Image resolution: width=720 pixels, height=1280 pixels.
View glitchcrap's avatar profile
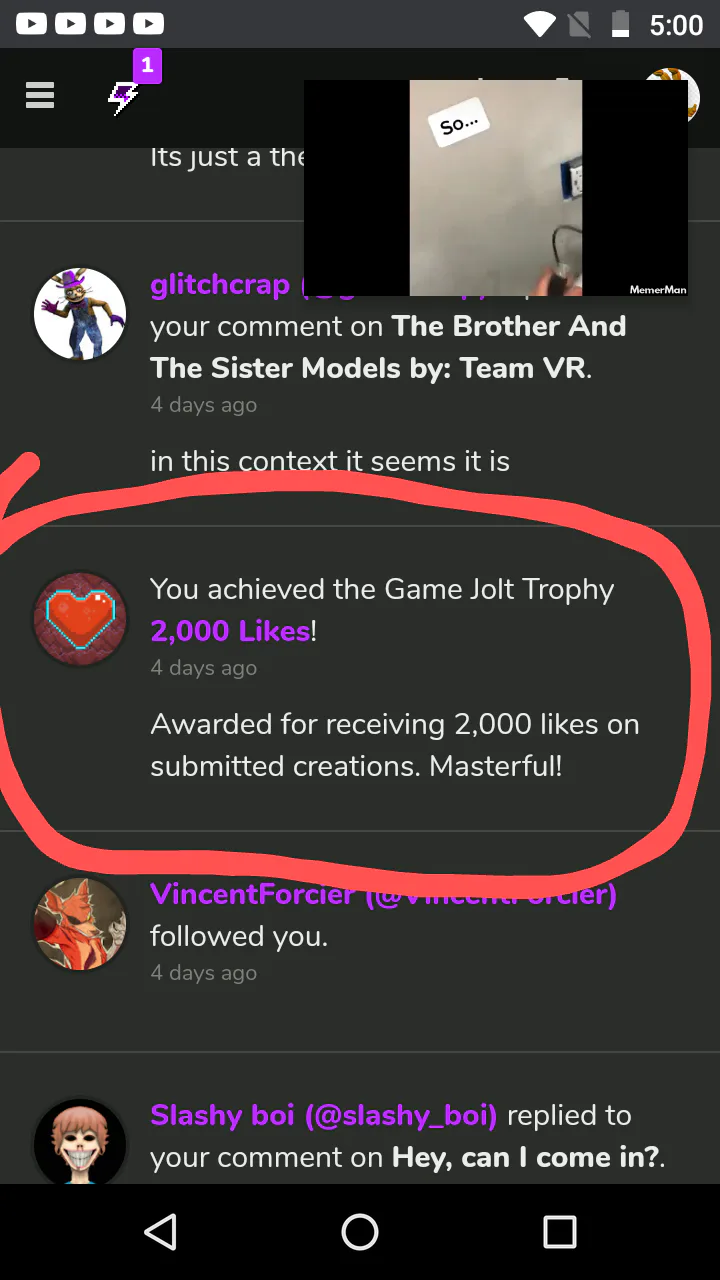coord(80,314)
